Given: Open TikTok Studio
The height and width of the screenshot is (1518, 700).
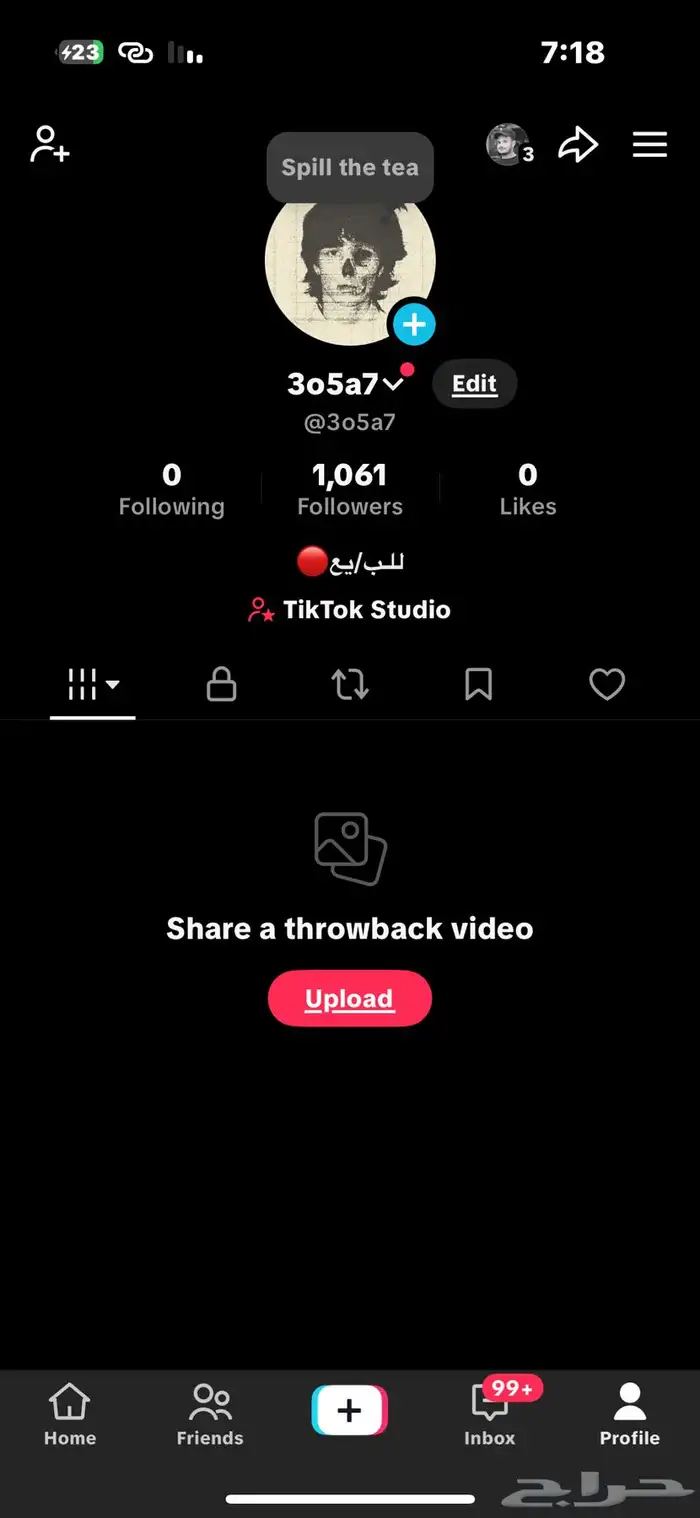Looking at the screenshot, I should (x=349, y=610).
